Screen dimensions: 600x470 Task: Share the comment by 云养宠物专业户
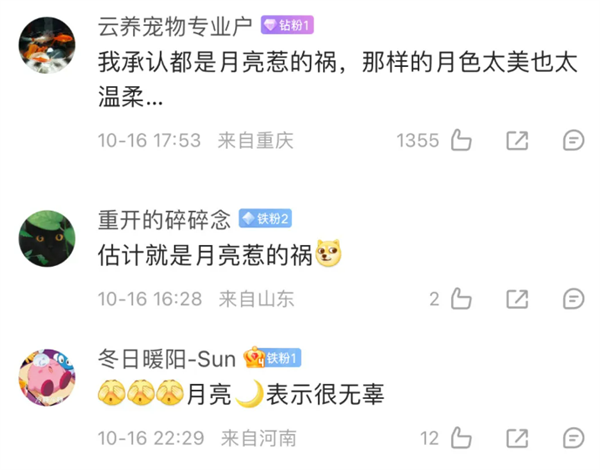517,140
